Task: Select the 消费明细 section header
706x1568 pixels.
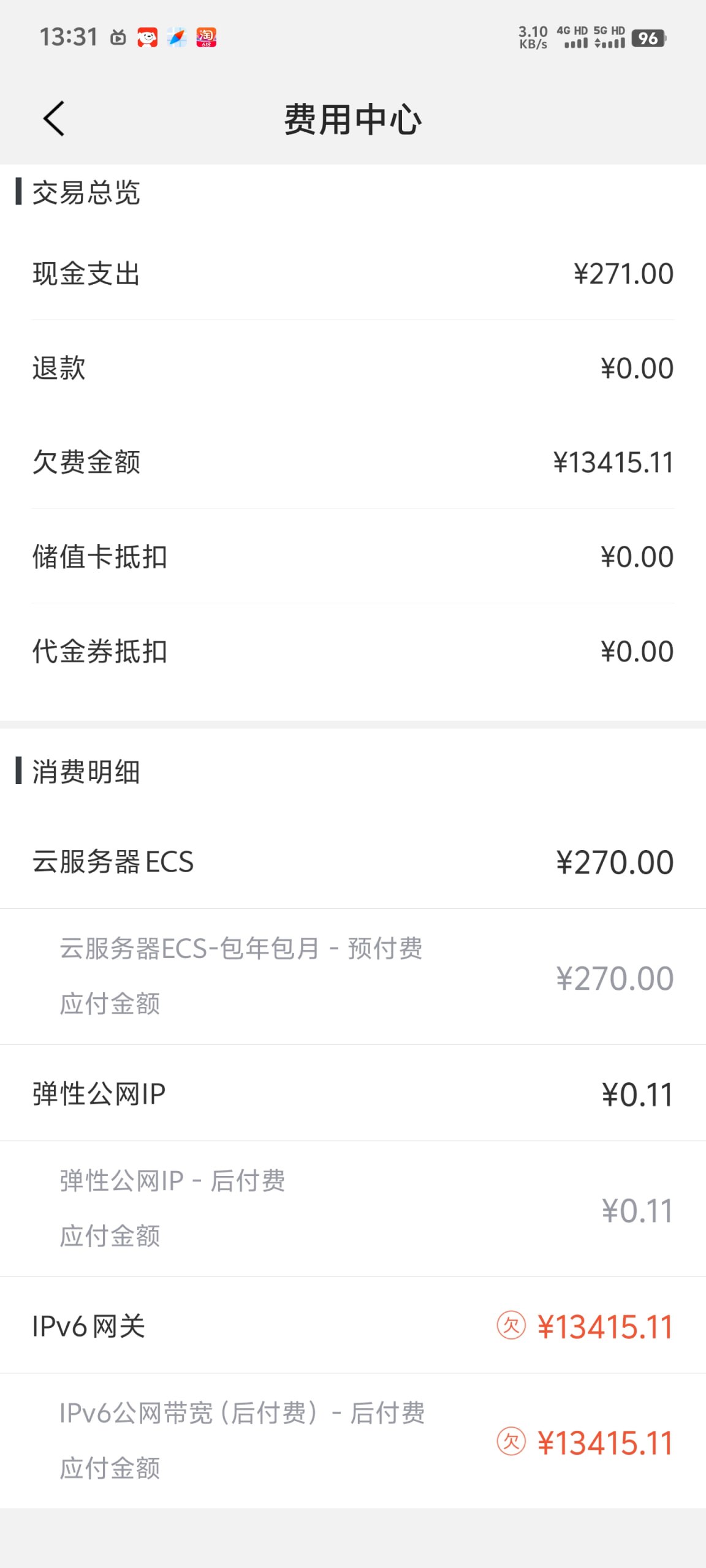Action: (x=85, y=772)
